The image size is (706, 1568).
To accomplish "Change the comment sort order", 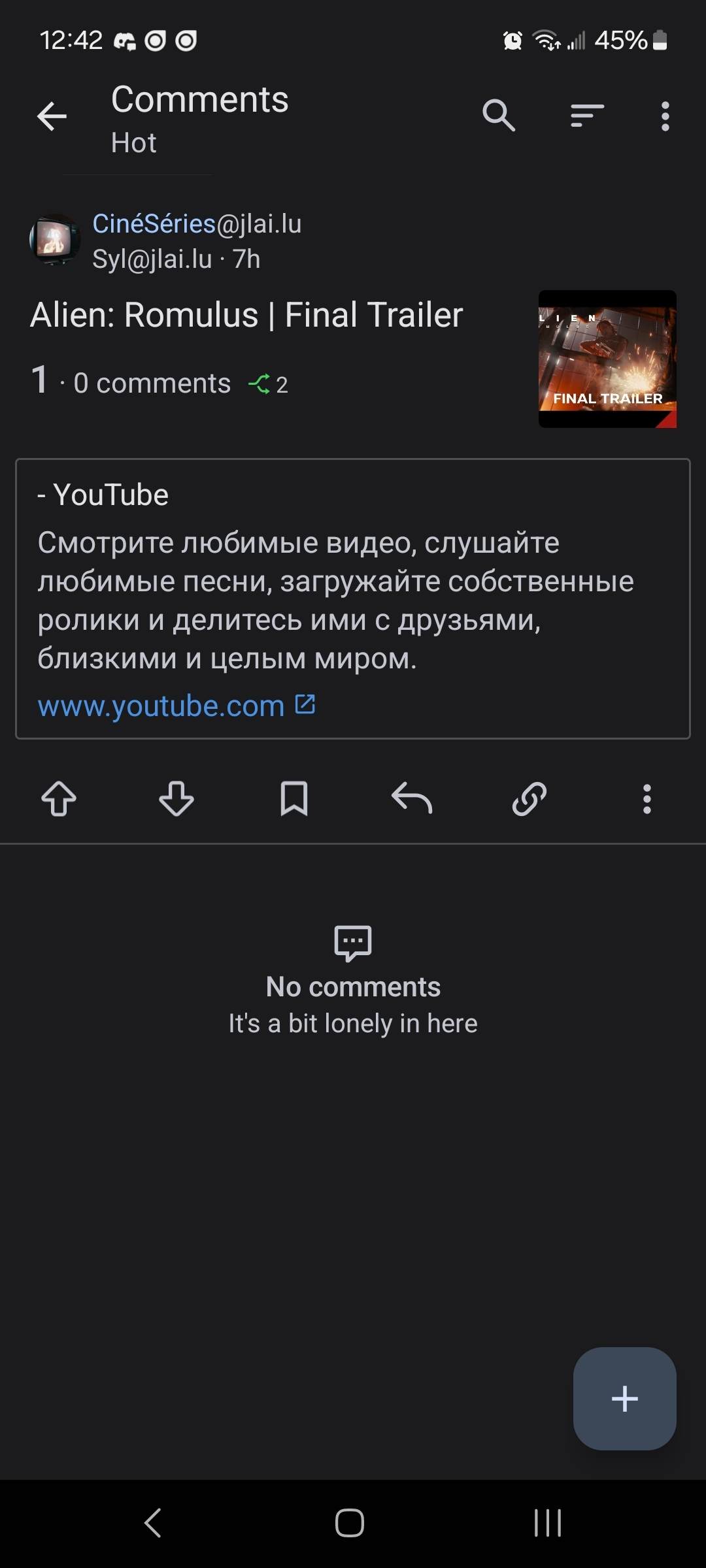I will point(586,116).
